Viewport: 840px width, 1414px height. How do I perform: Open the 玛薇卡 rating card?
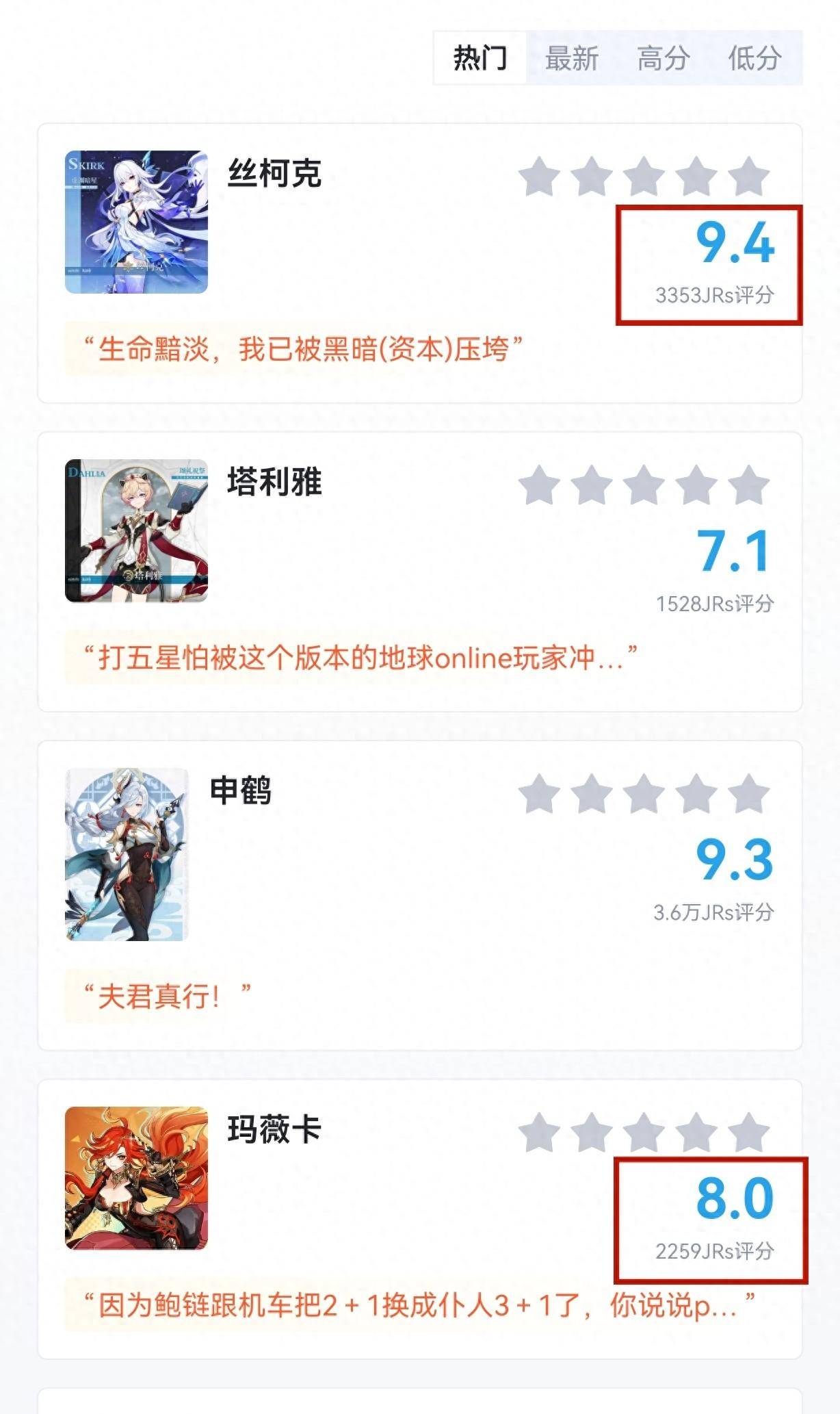click(274, 1130)
